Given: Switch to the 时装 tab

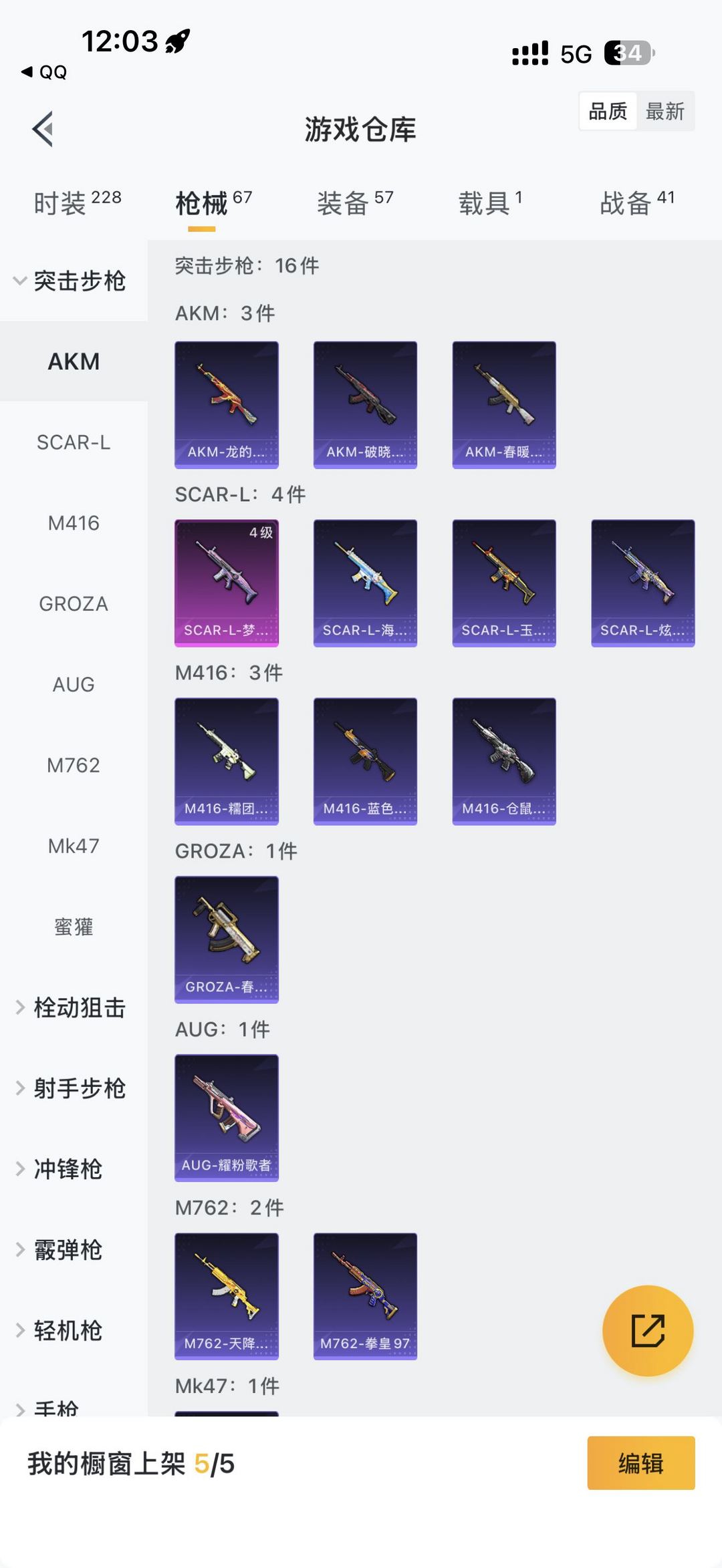Looking at the screenshot, I should pos(77,202).
